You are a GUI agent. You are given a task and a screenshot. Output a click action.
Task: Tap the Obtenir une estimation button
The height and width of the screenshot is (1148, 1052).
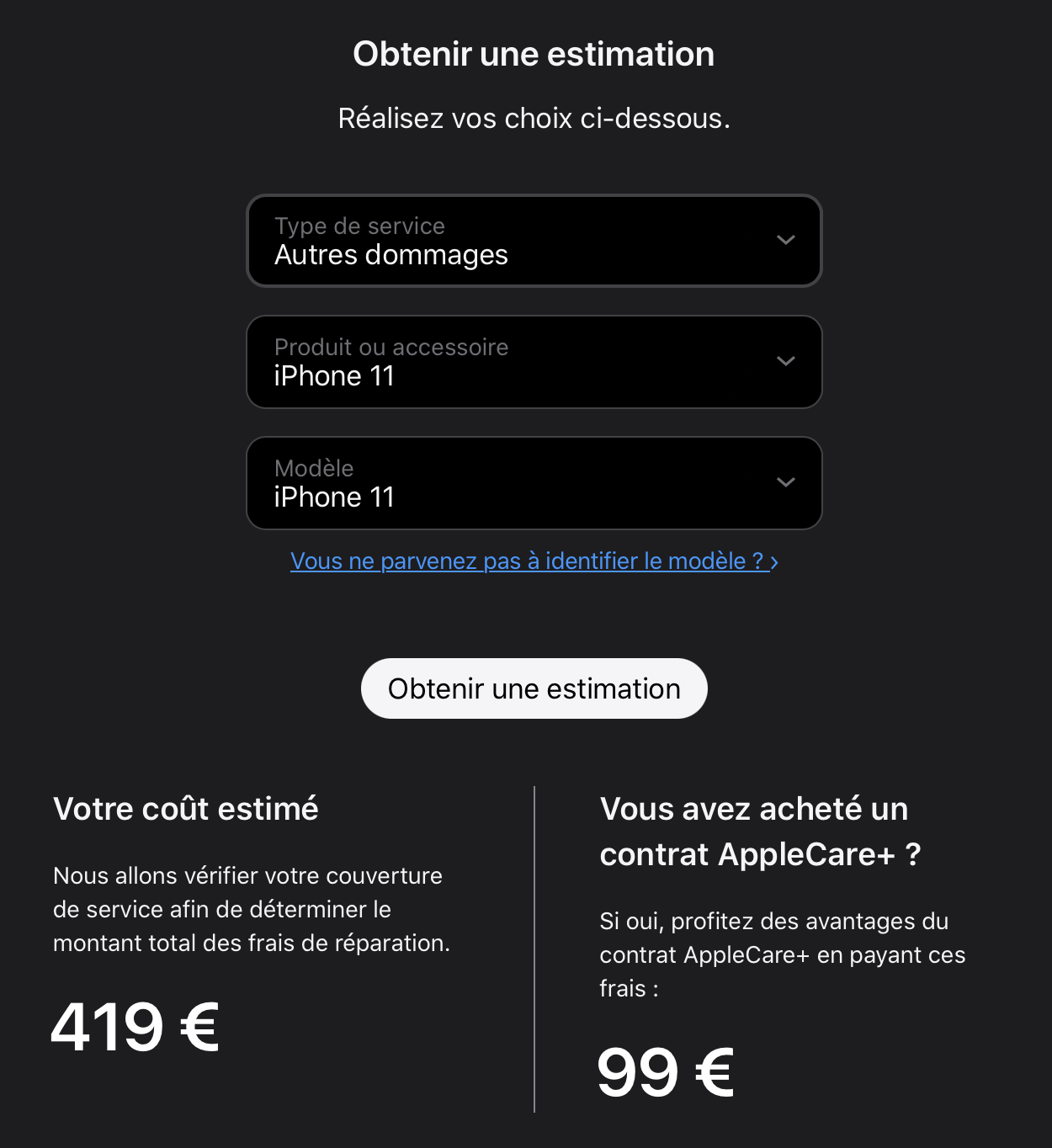coord(534,688)
